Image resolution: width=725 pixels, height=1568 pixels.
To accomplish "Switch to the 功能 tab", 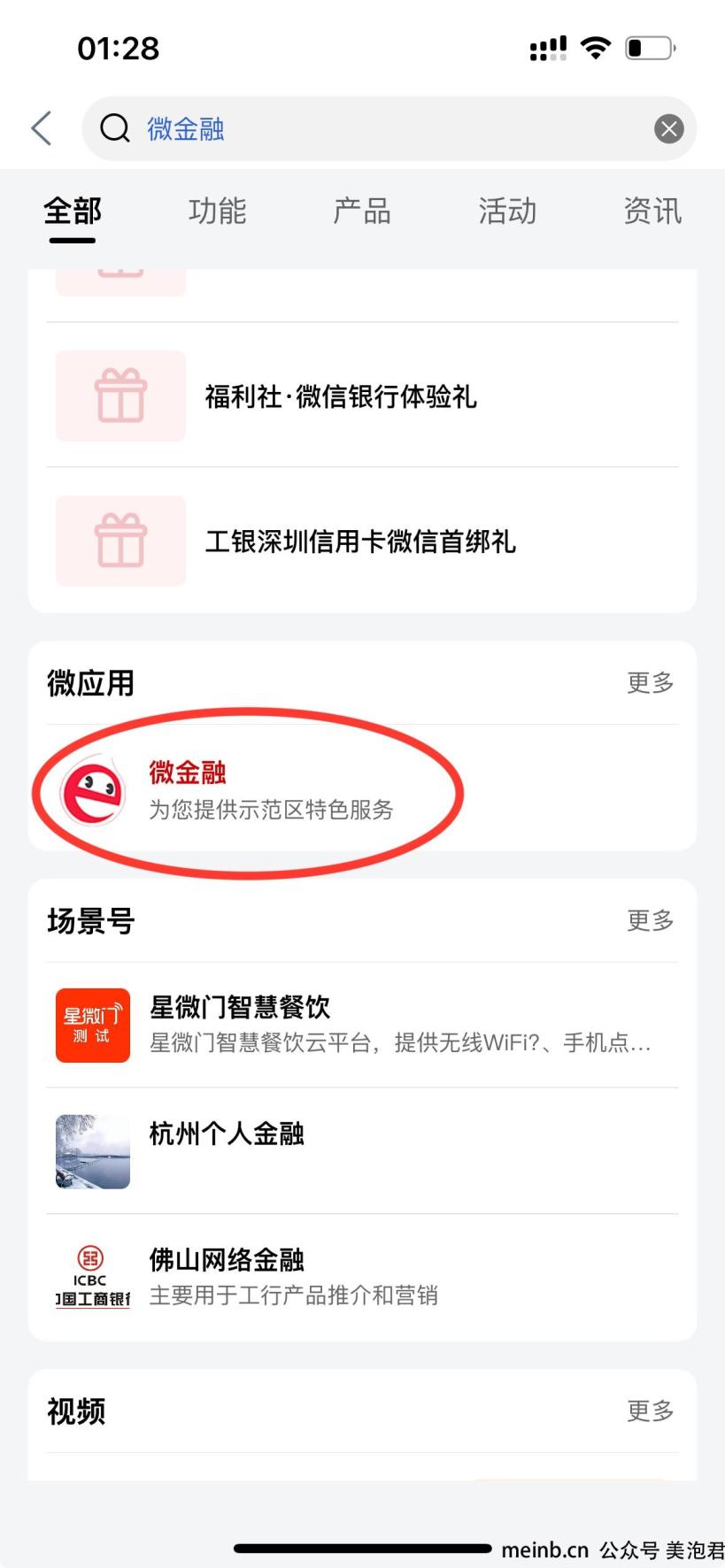I will pos(217,211).
